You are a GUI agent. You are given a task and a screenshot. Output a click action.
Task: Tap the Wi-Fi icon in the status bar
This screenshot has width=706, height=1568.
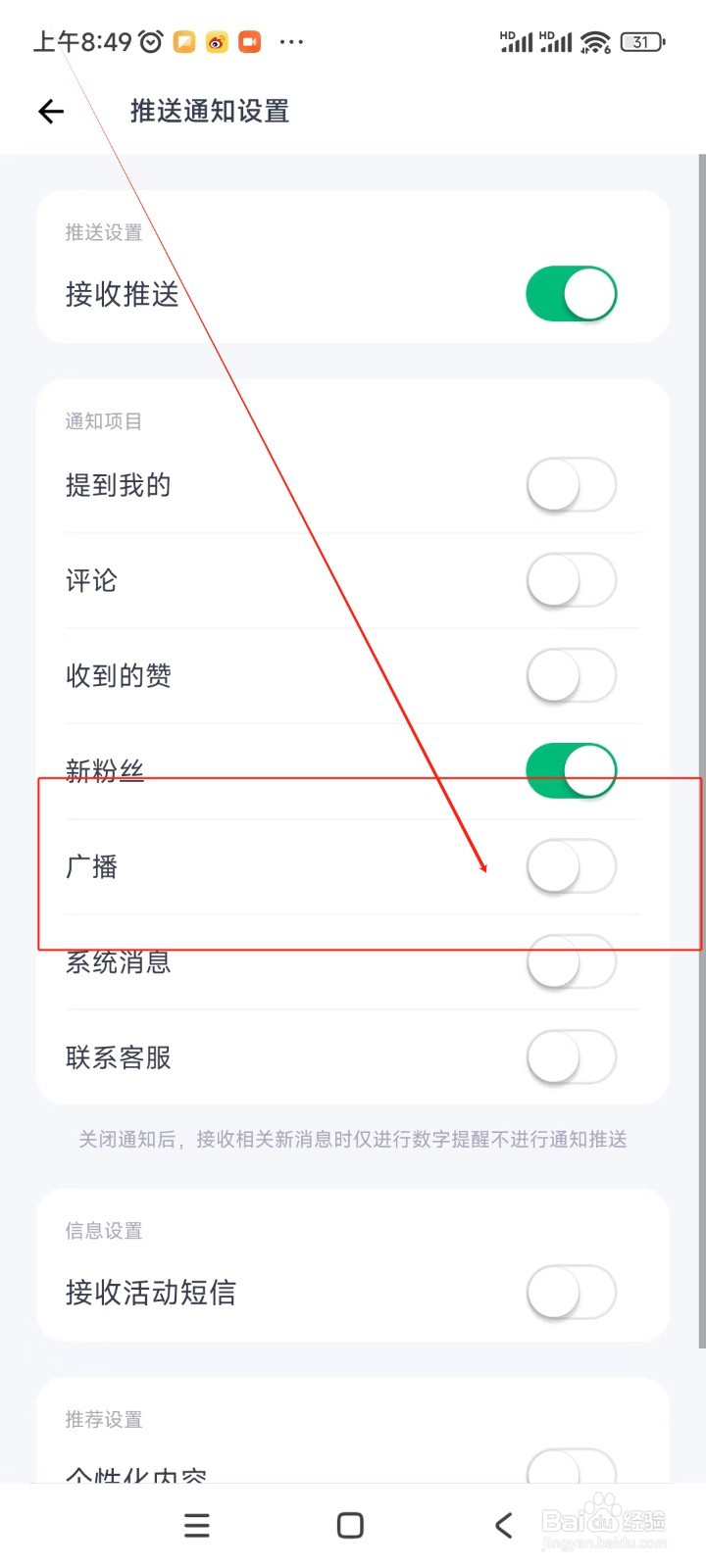tap(596, 41)
